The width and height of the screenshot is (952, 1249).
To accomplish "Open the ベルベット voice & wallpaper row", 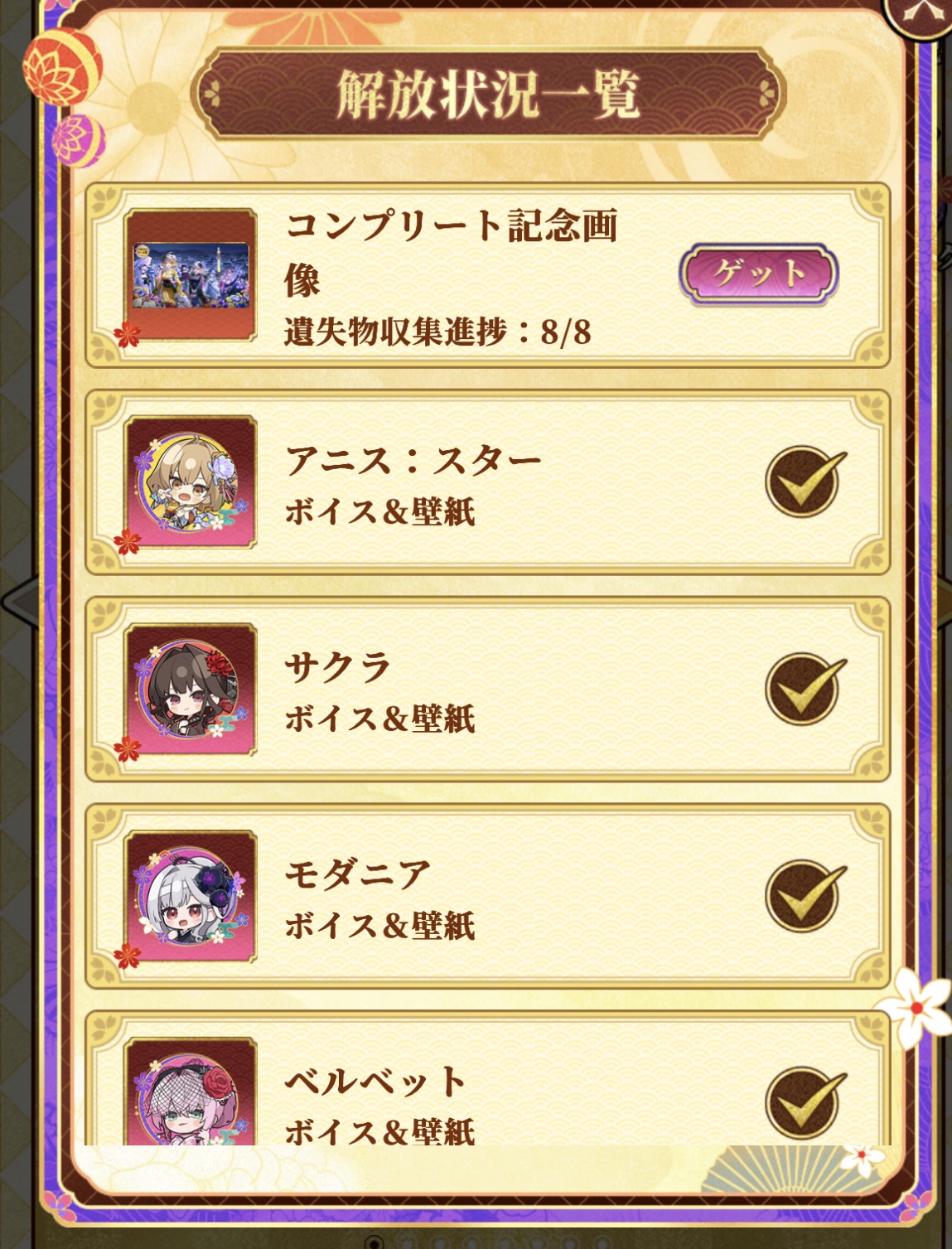I will pyautogui.click(x=488, y=1079).
